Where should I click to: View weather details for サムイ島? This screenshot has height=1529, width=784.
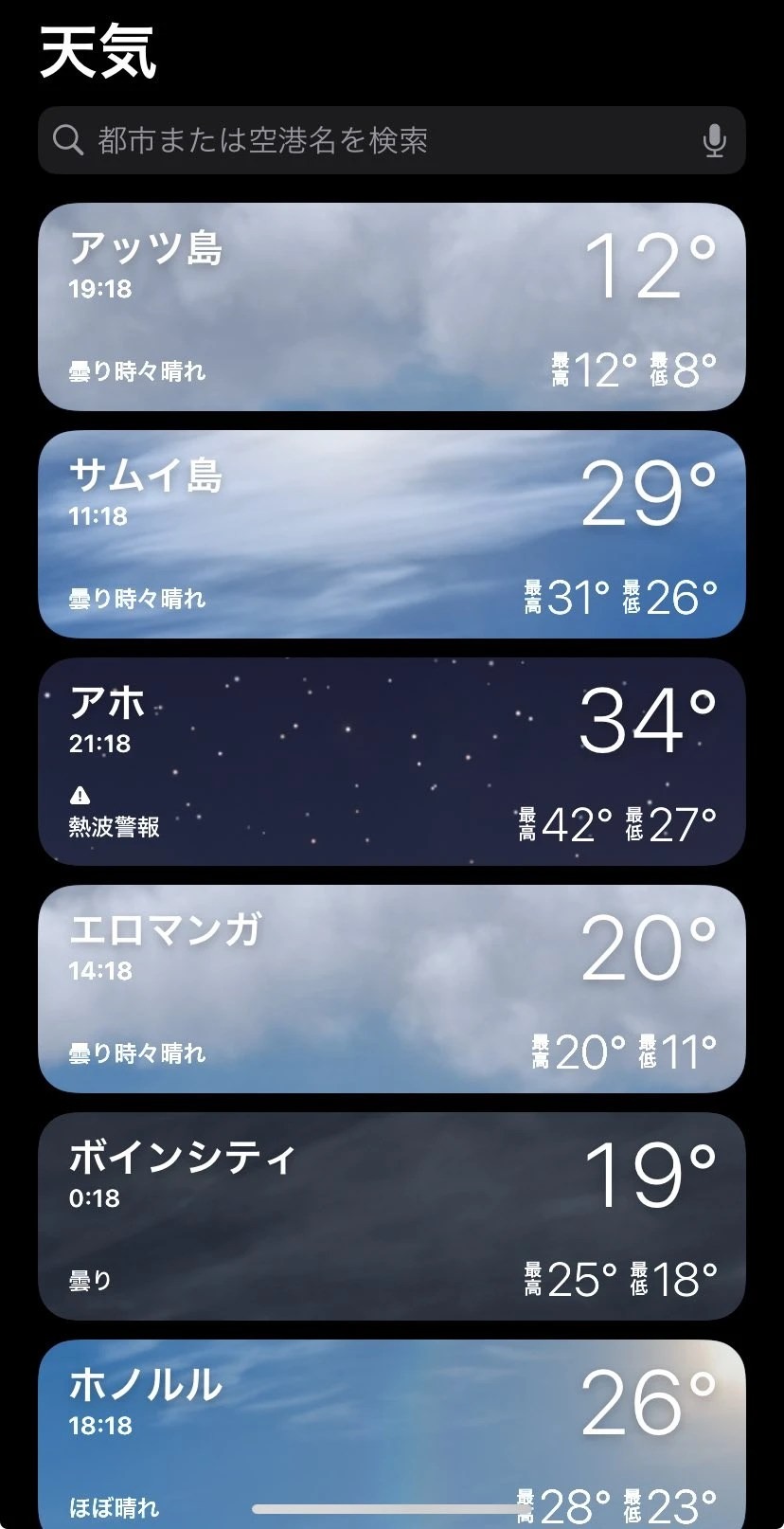392,534
